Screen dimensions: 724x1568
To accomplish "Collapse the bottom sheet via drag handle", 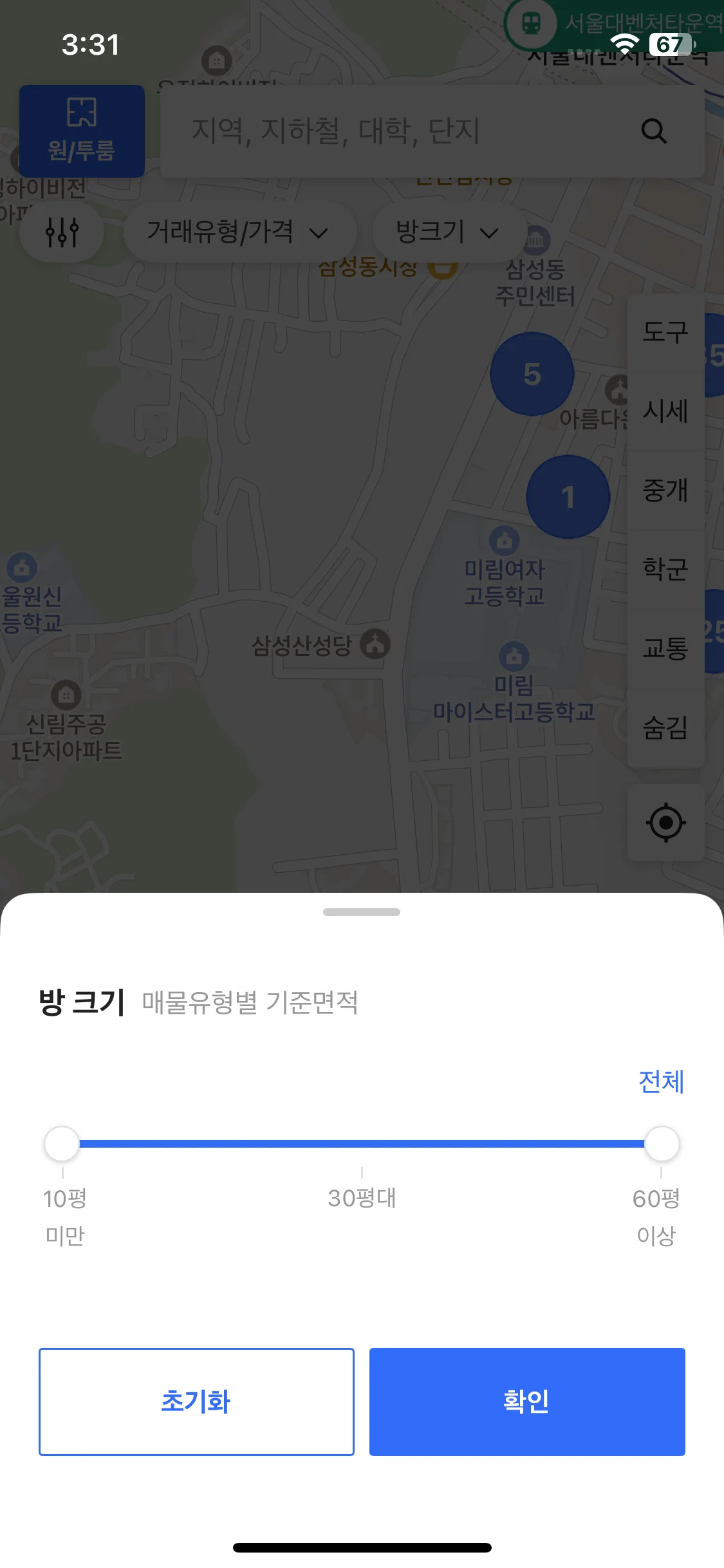I will point(362,912).
